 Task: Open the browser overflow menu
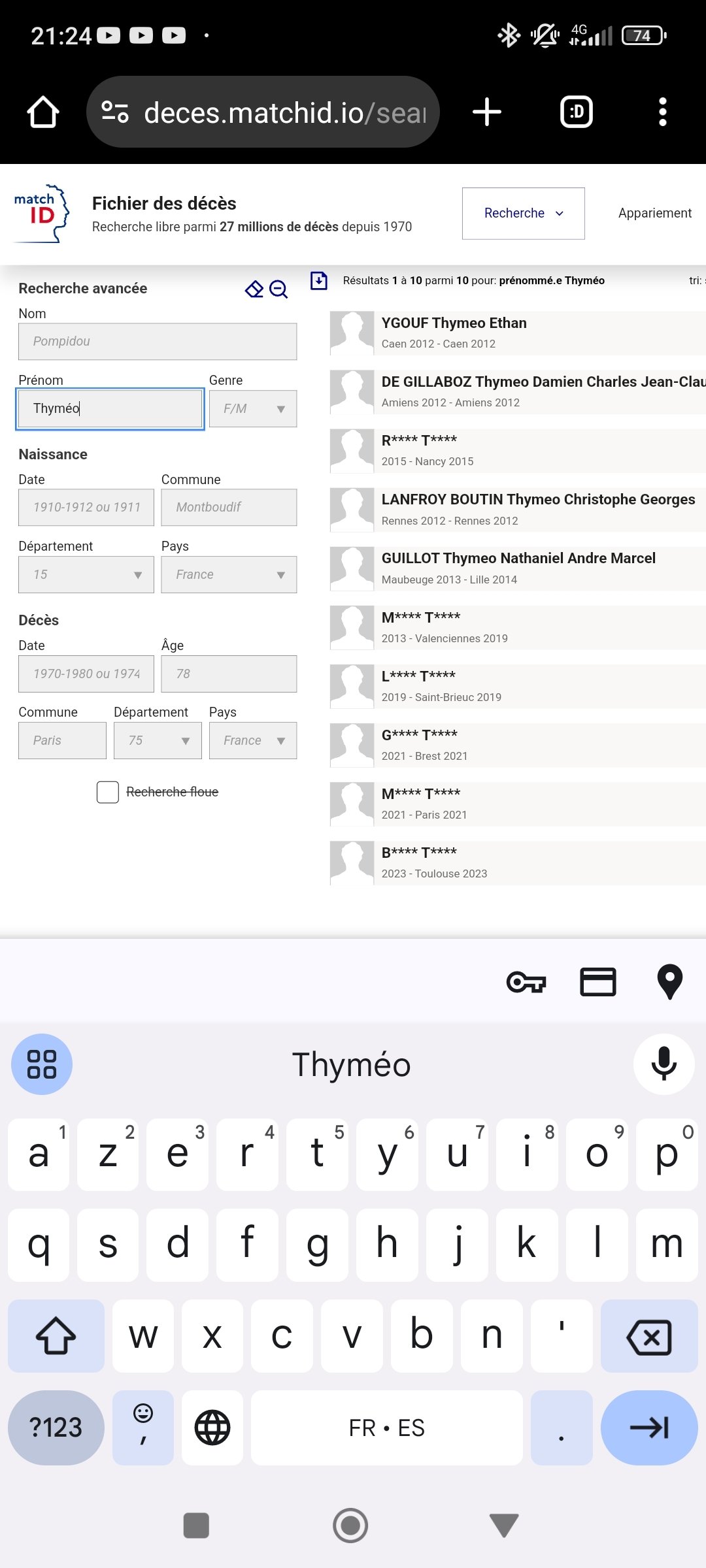[663, 112]
